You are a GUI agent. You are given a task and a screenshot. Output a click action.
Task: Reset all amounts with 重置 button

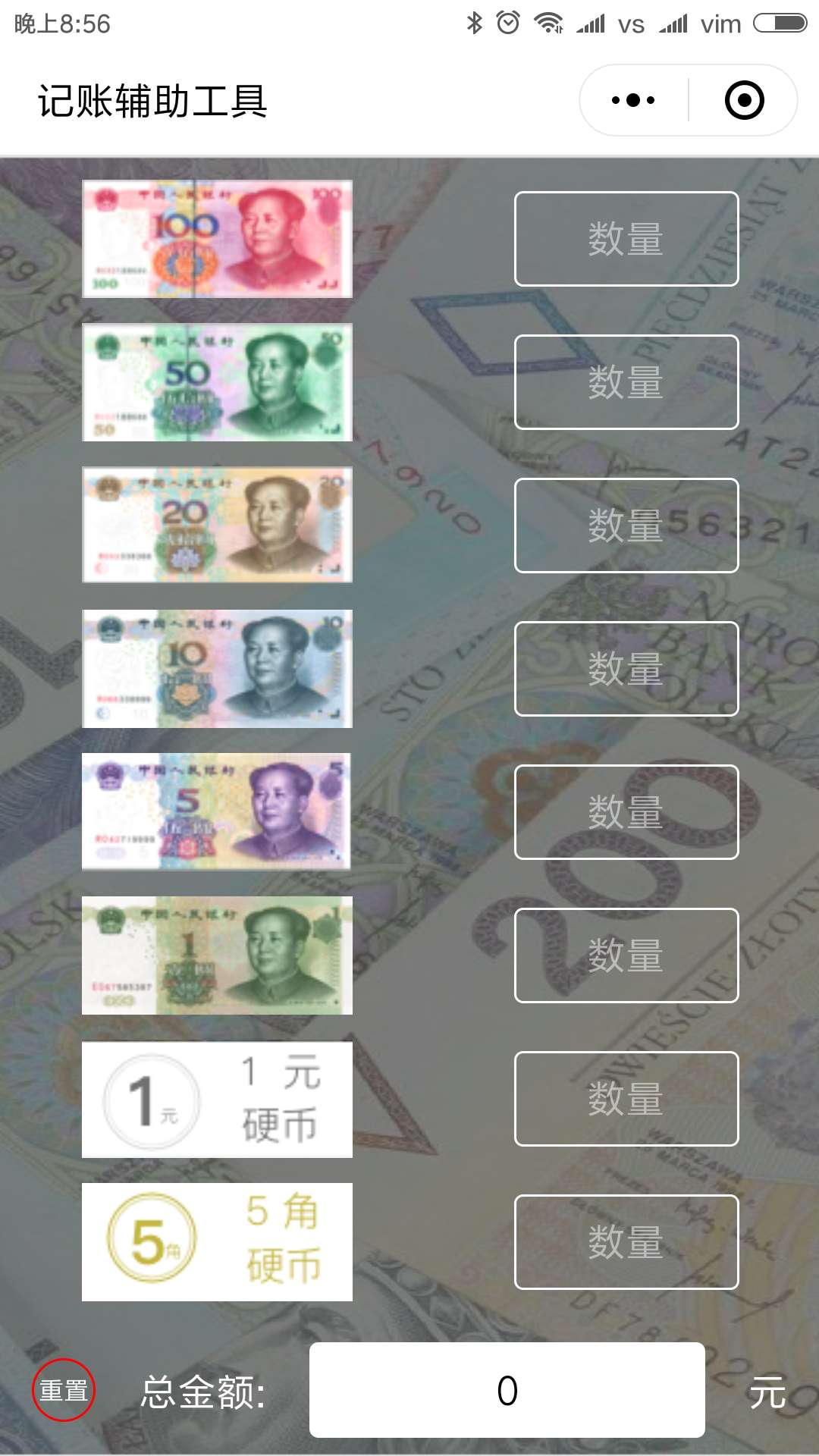64,1390
